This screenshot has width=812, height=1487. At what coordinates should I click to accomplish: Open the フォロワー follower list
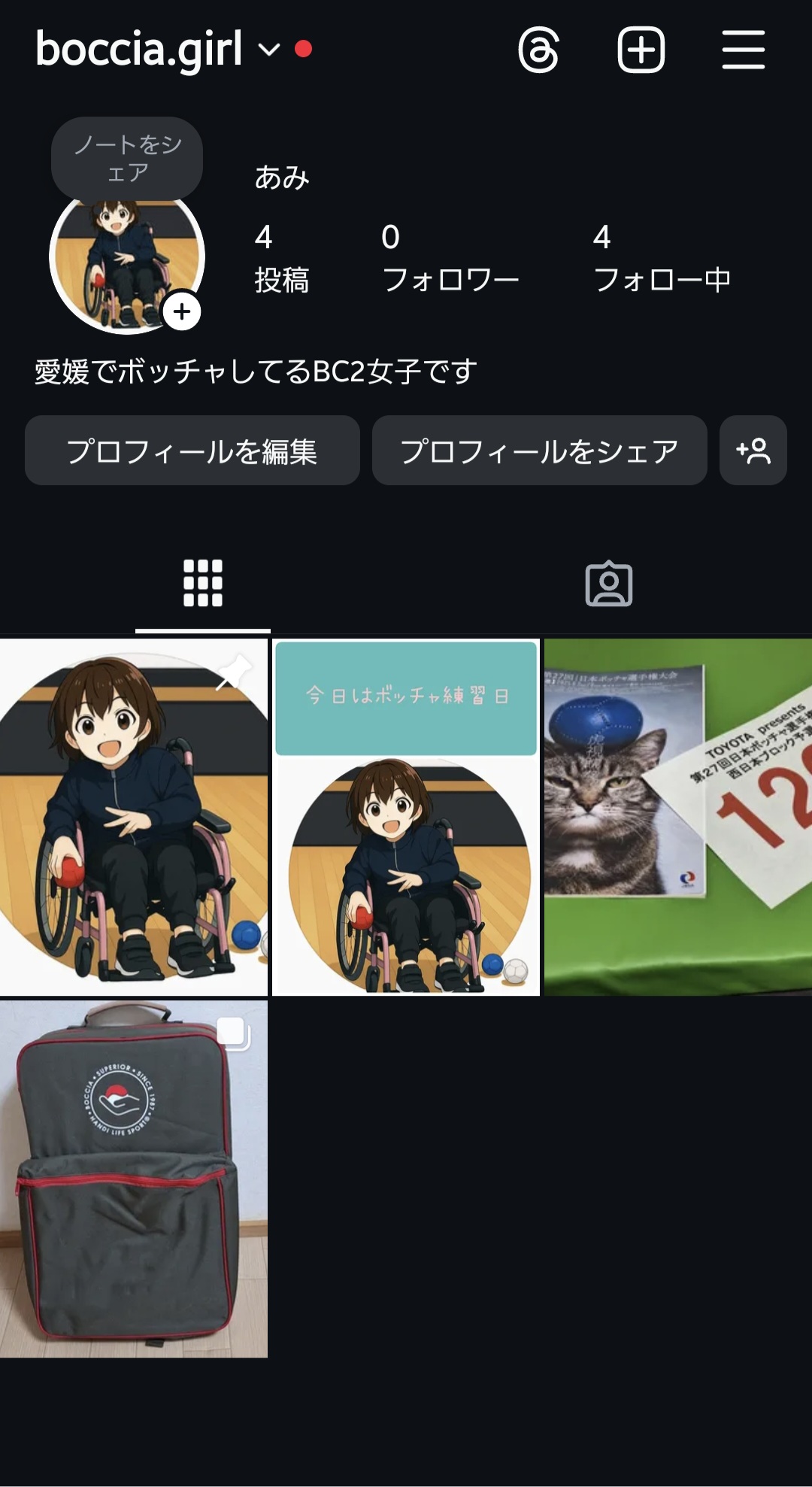[x=450, y=258]
